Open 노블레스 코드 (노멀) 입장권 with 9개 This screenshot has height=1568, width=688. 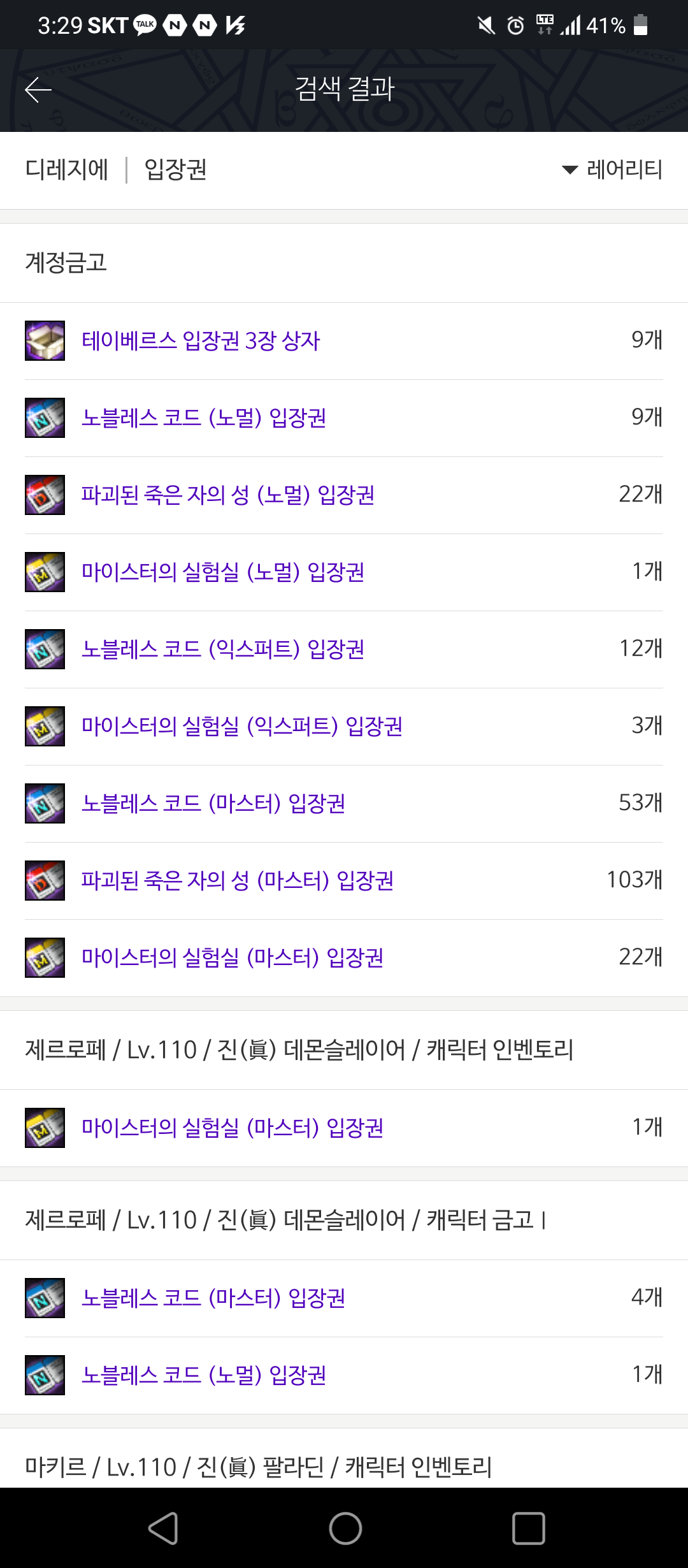coord(204,418)
